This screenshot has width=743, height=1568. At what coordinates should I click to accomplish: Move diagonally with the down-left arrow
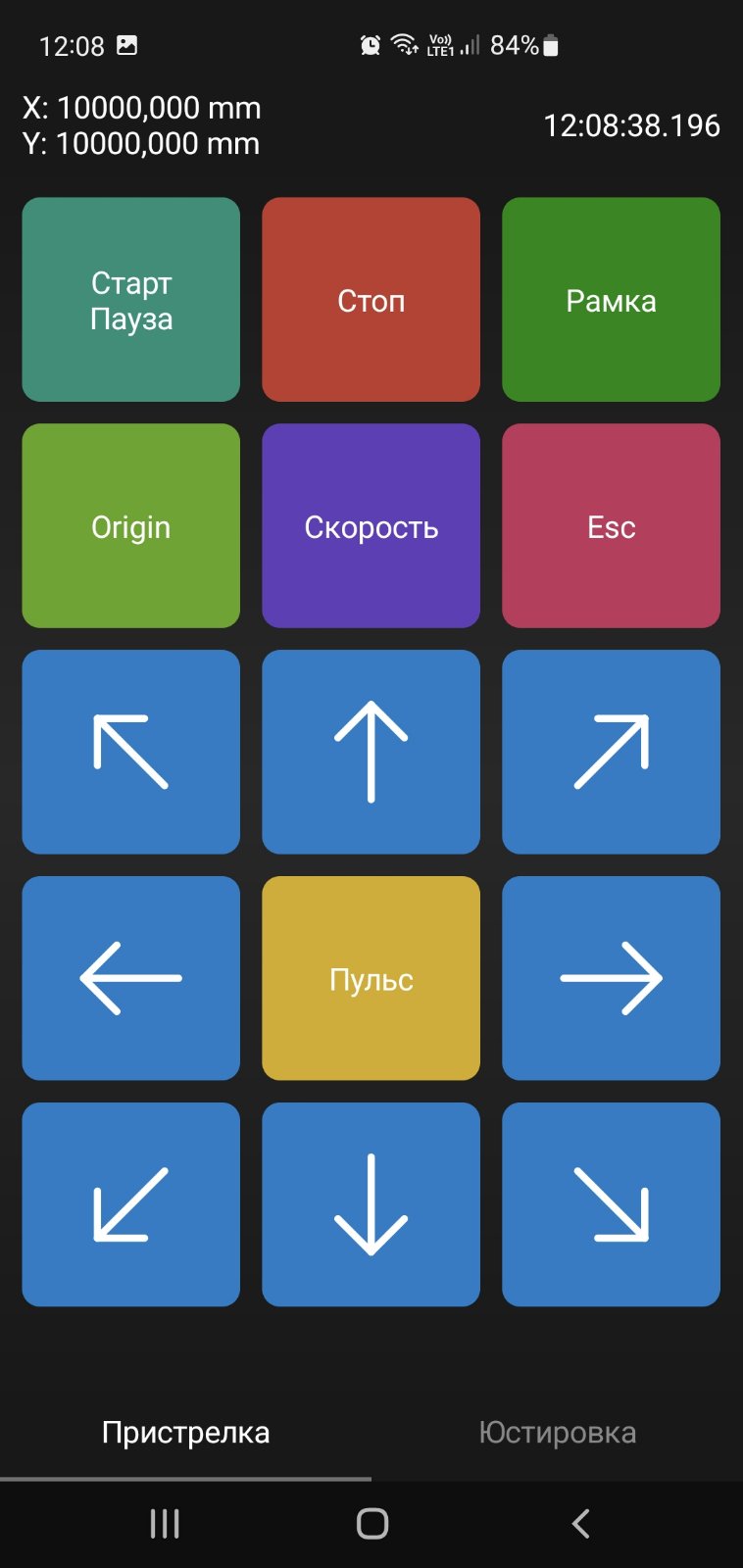pos(130,1204)
